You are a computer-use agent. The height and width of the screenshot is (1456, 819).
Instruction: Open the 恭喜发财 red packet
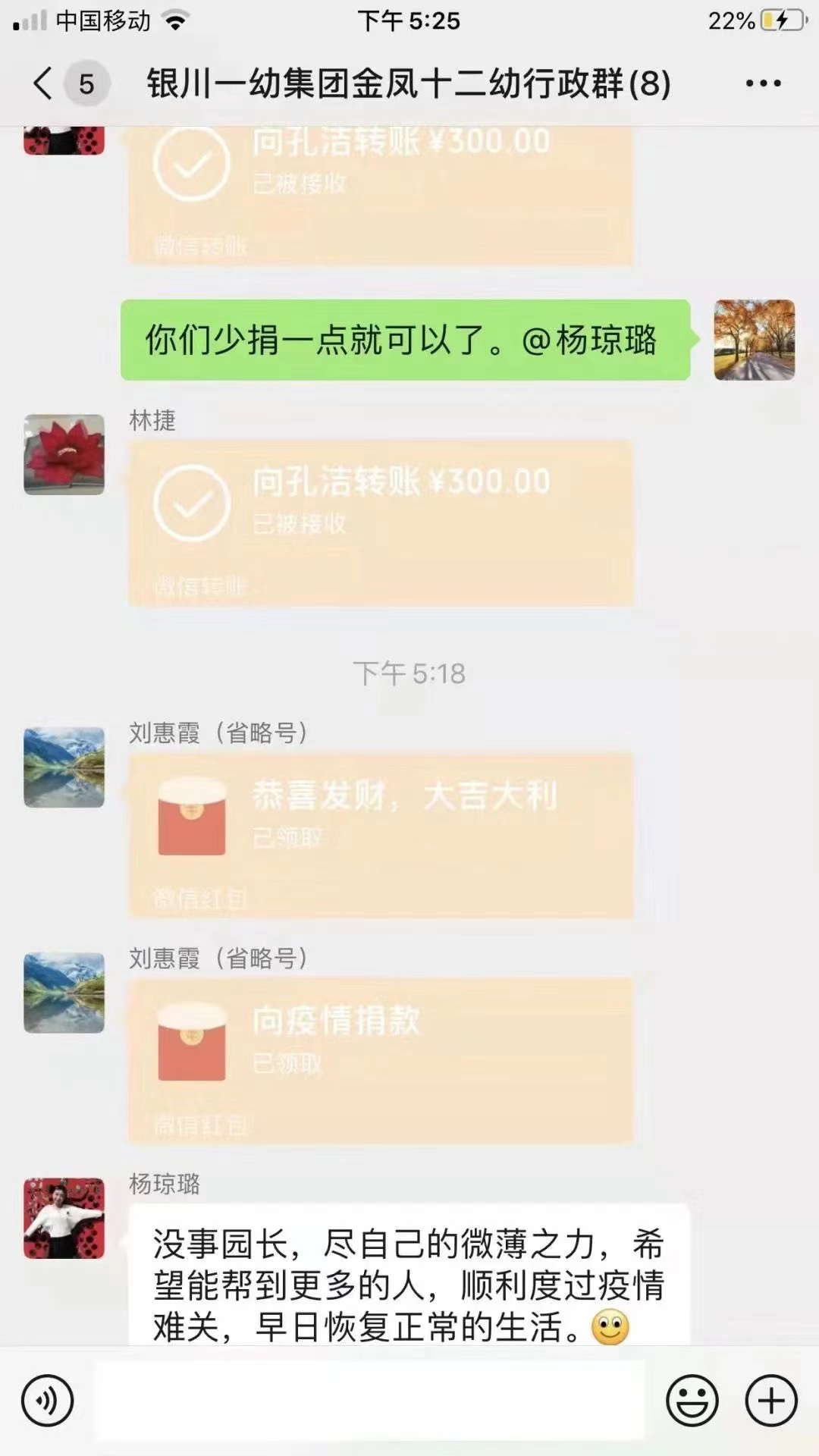click(x=381, y=836)
